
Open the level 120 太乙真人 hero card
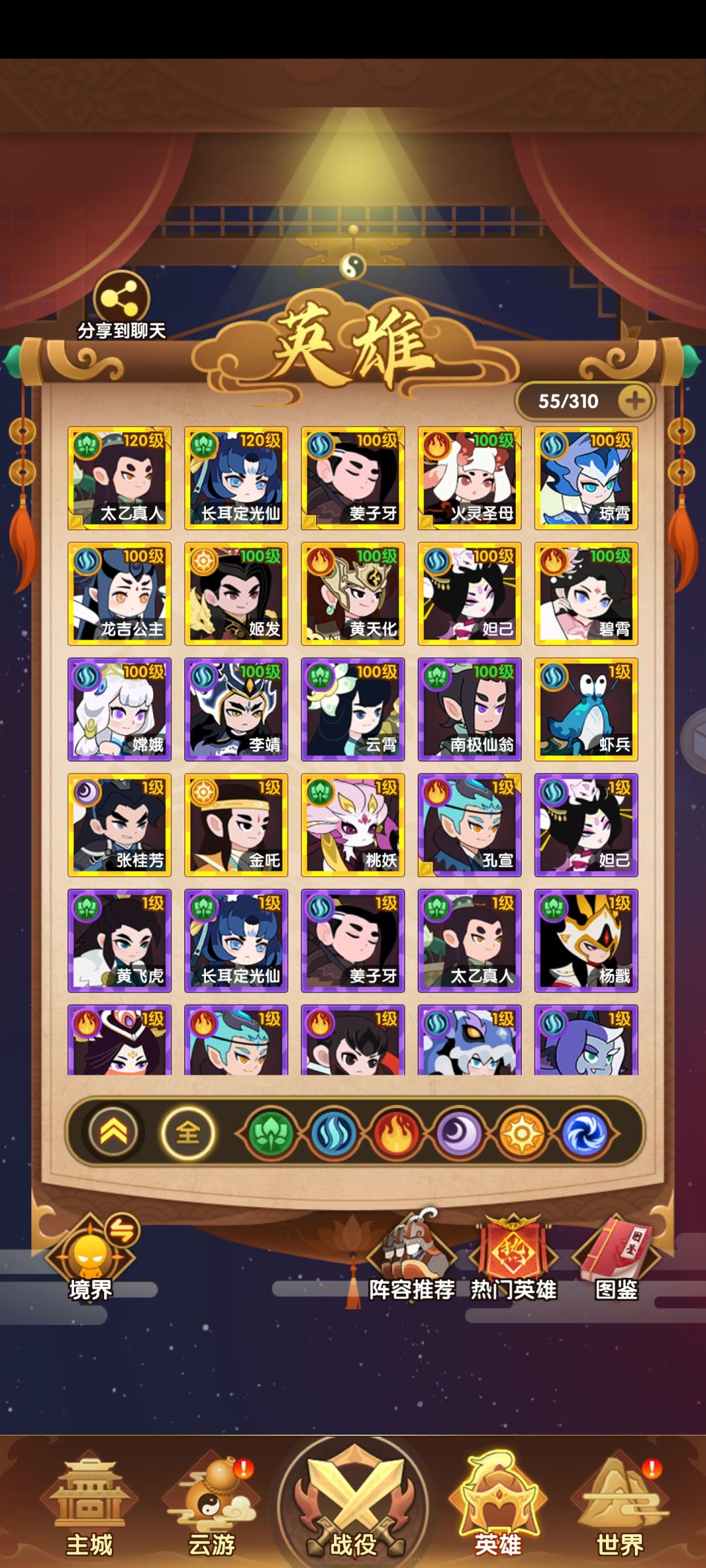click(120, 478)
